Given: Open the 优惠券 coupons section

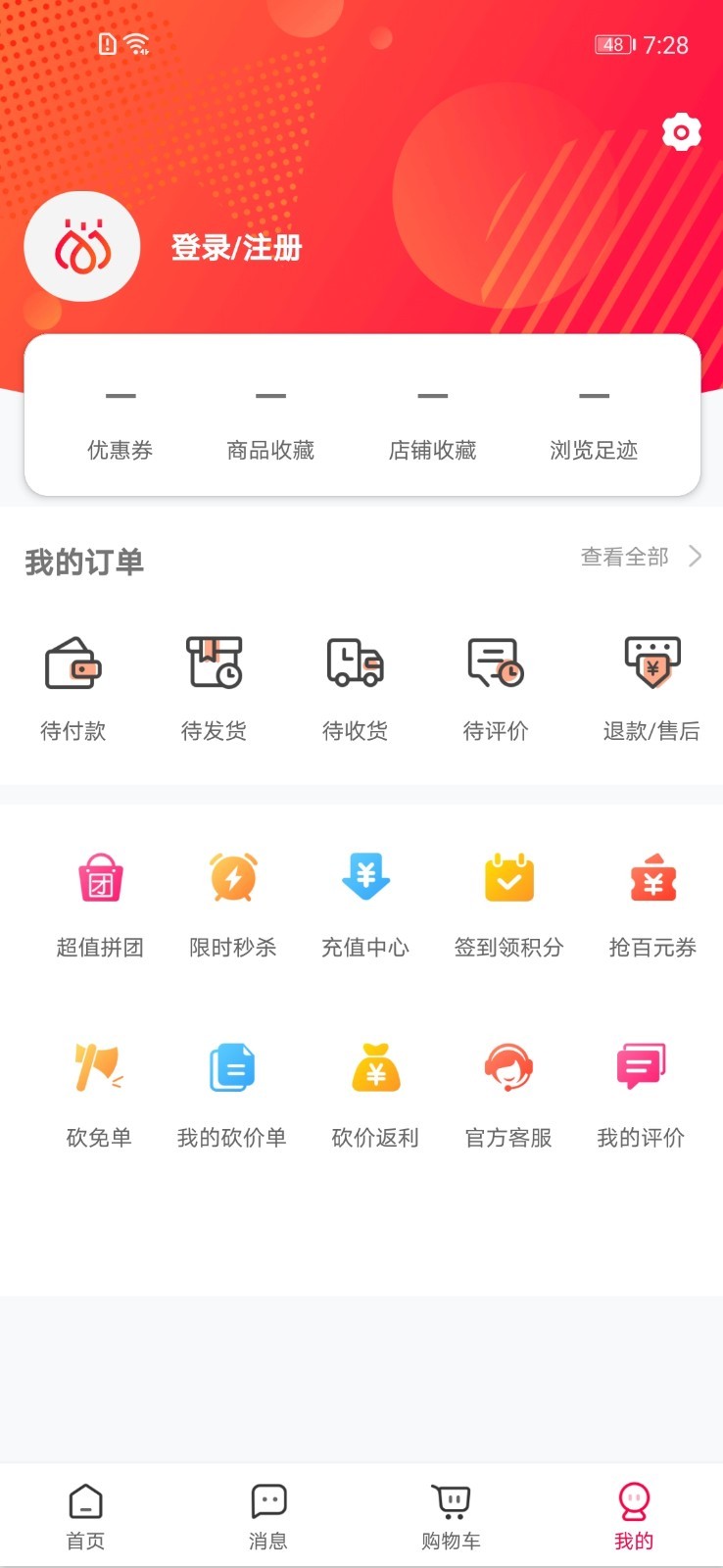Looking at the screenshot, I should coord(120,421).
